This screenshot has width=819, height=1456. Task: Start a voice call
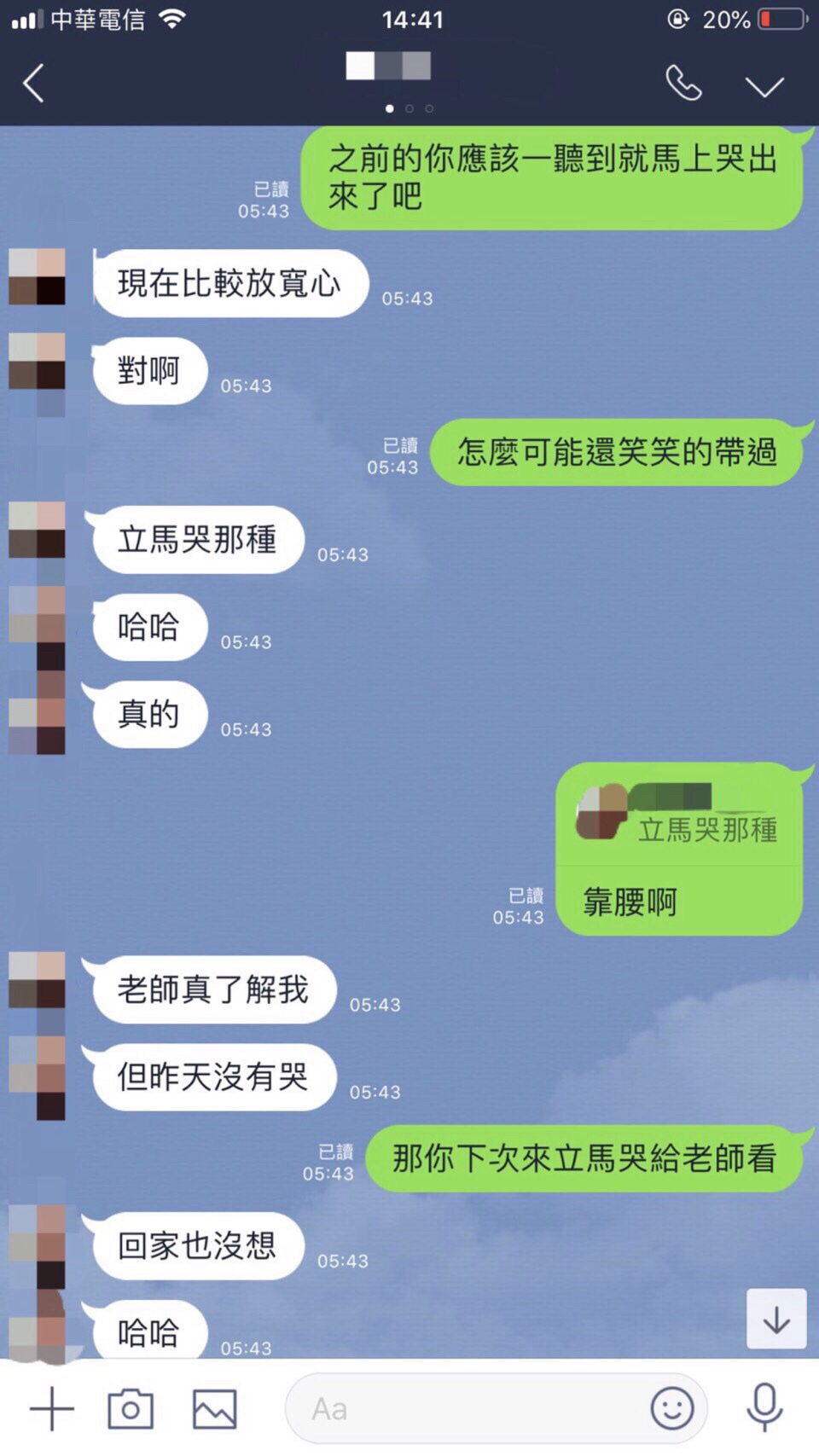pyautogui.click(x=683, y=84)
